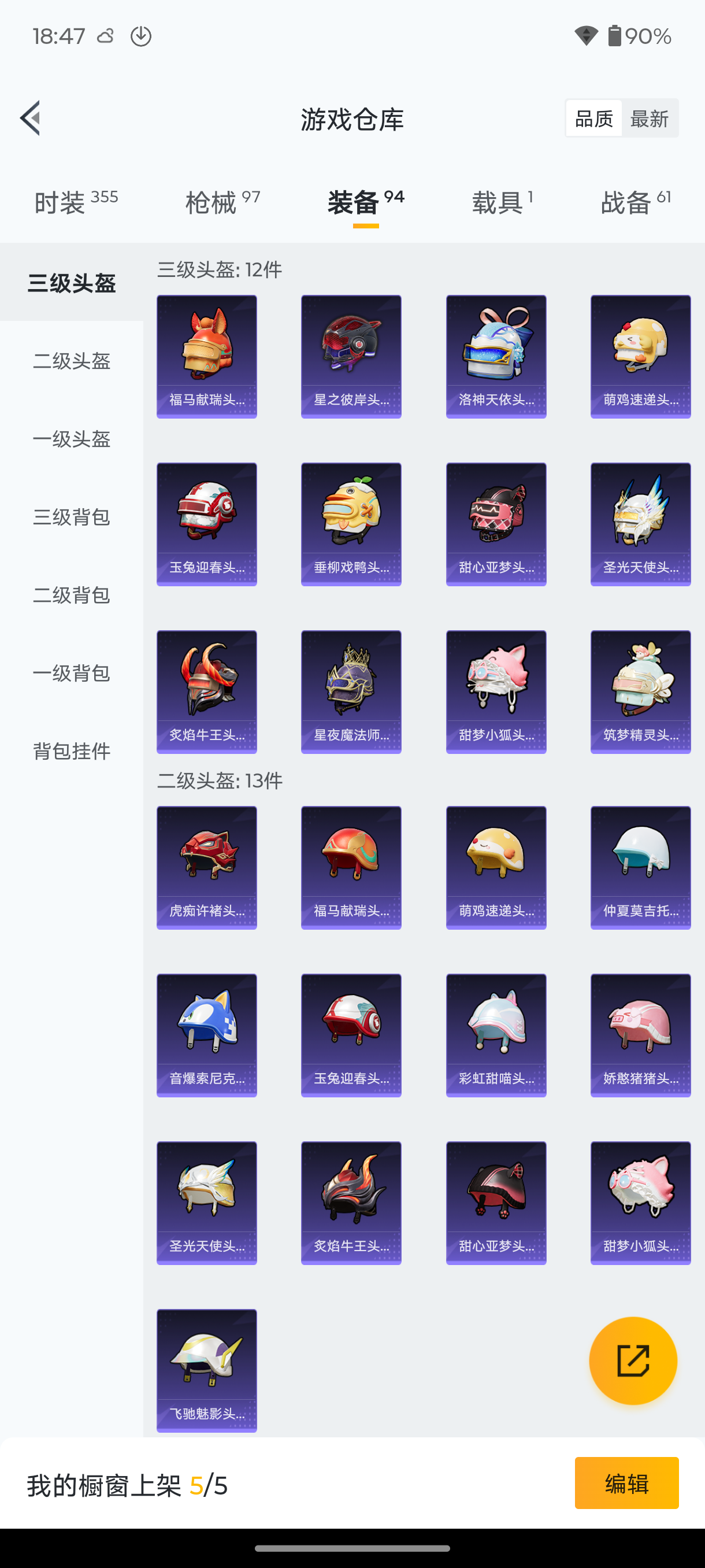Select the 圣光天使 level-3 helmet
This screenshot has width=705, height=1568.
click(640, 524)
